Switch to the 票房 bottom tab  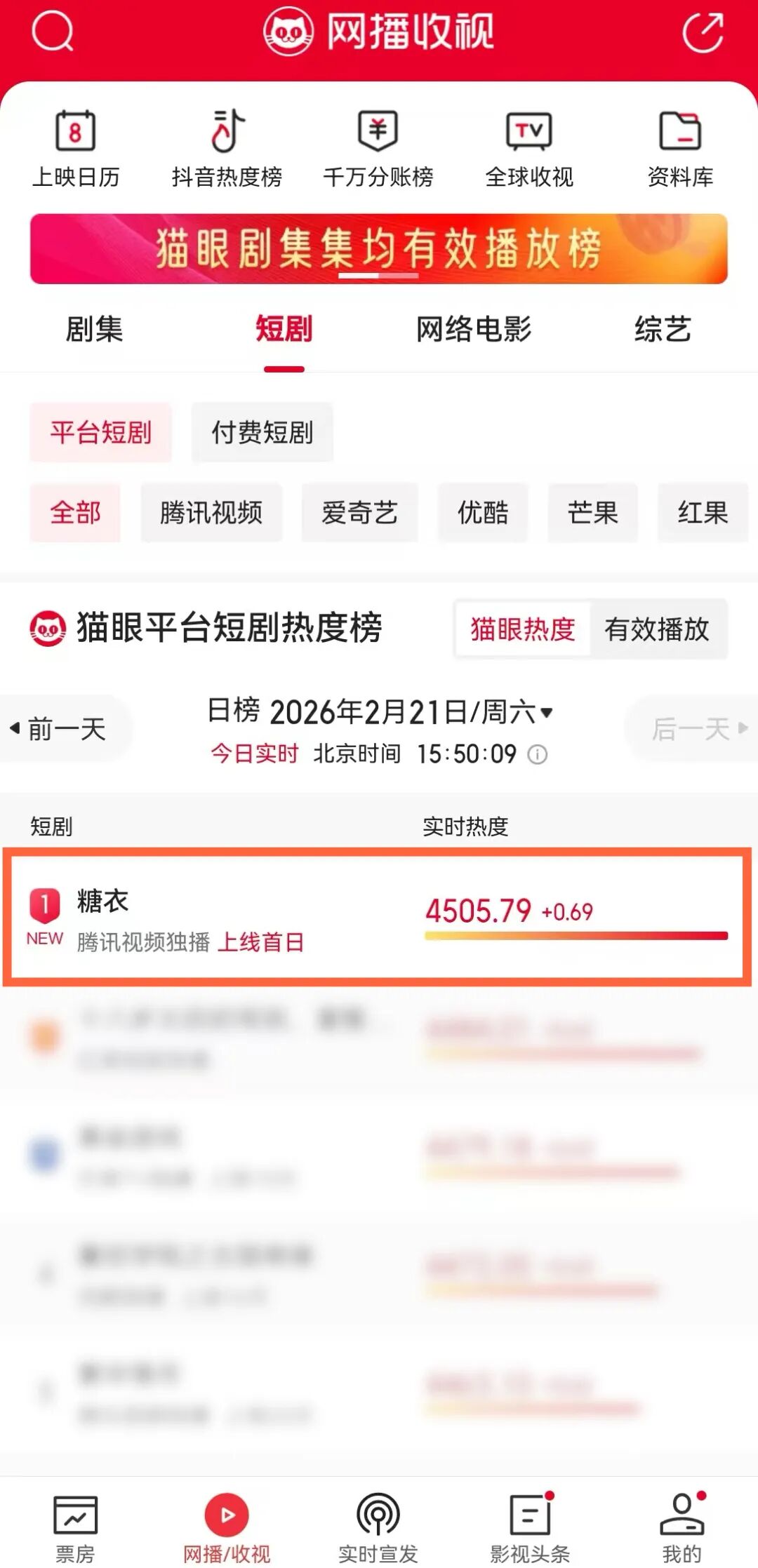75,1528
